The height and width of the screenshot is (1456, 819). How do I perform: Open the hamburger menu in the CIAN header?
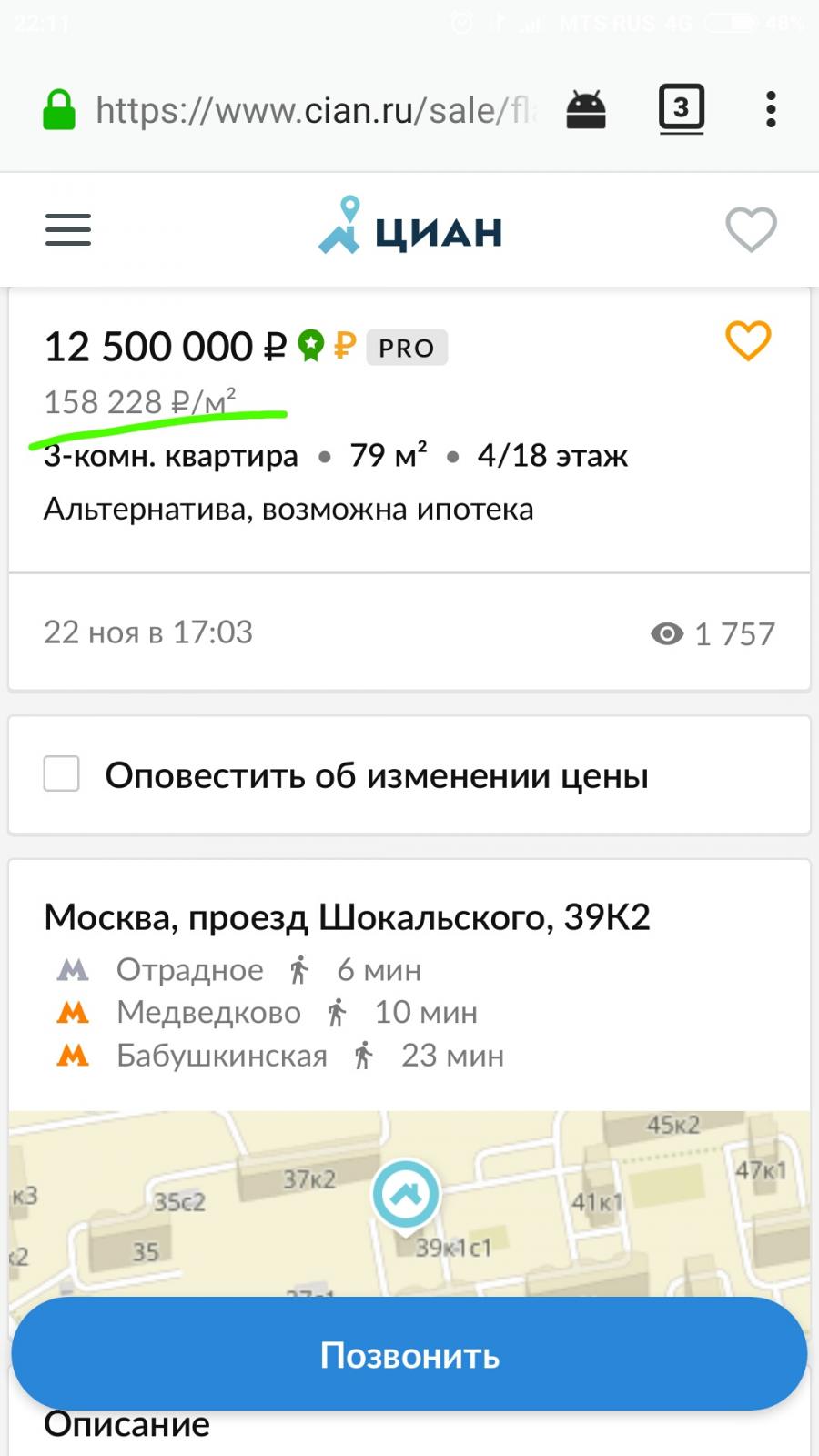coord(68,229)
